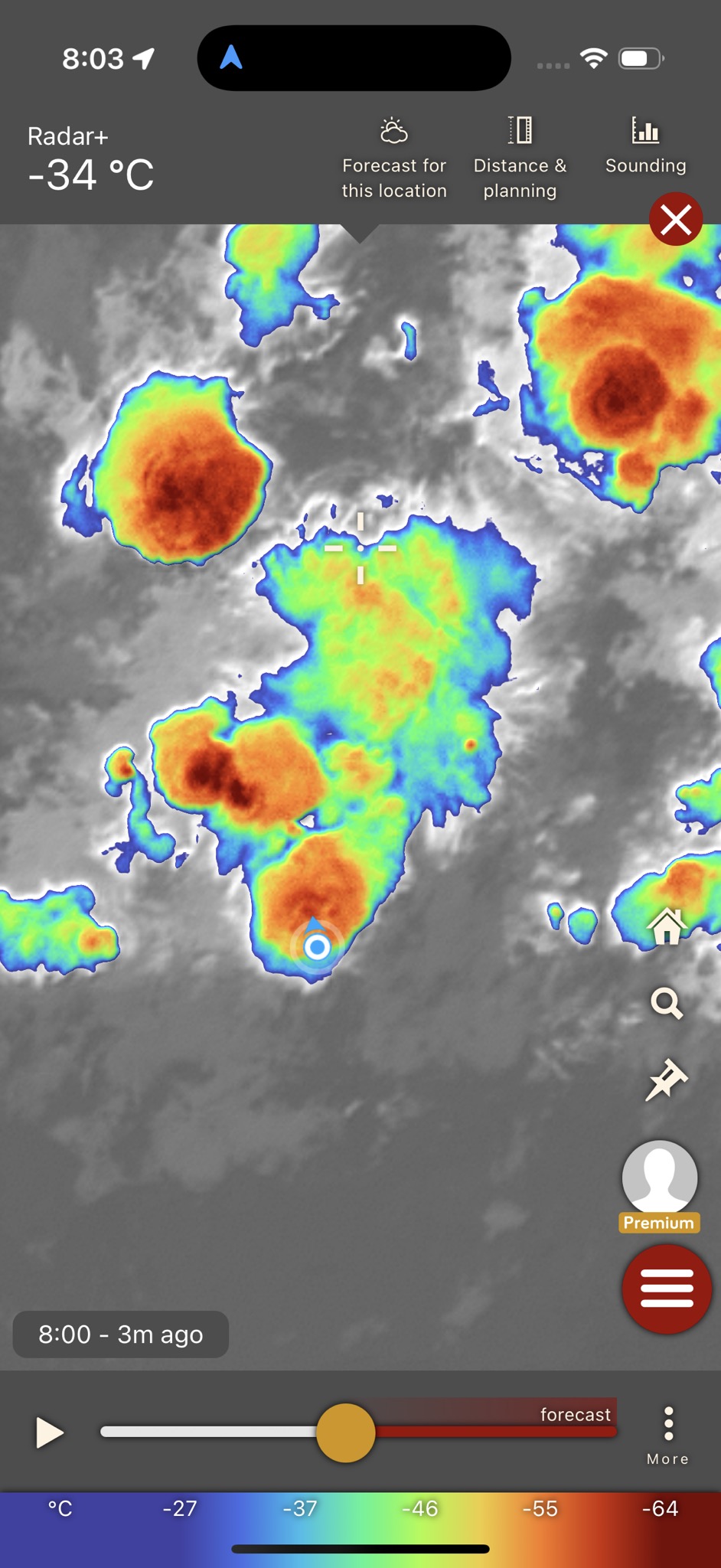Open the map search
Screen dimensions: 721x1568
(x=667, y=1003)
